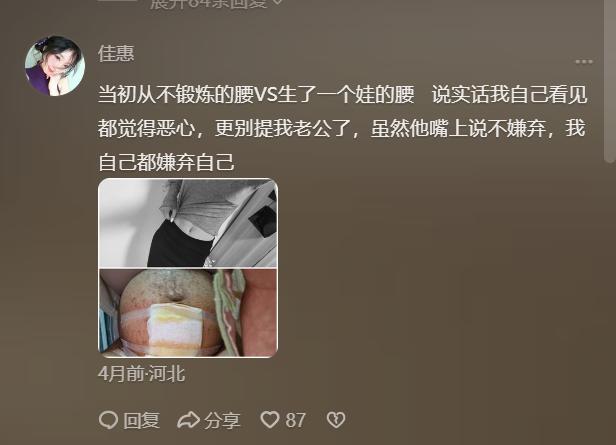
Task: Share 佳惠's comment
Action: (208, 420)
